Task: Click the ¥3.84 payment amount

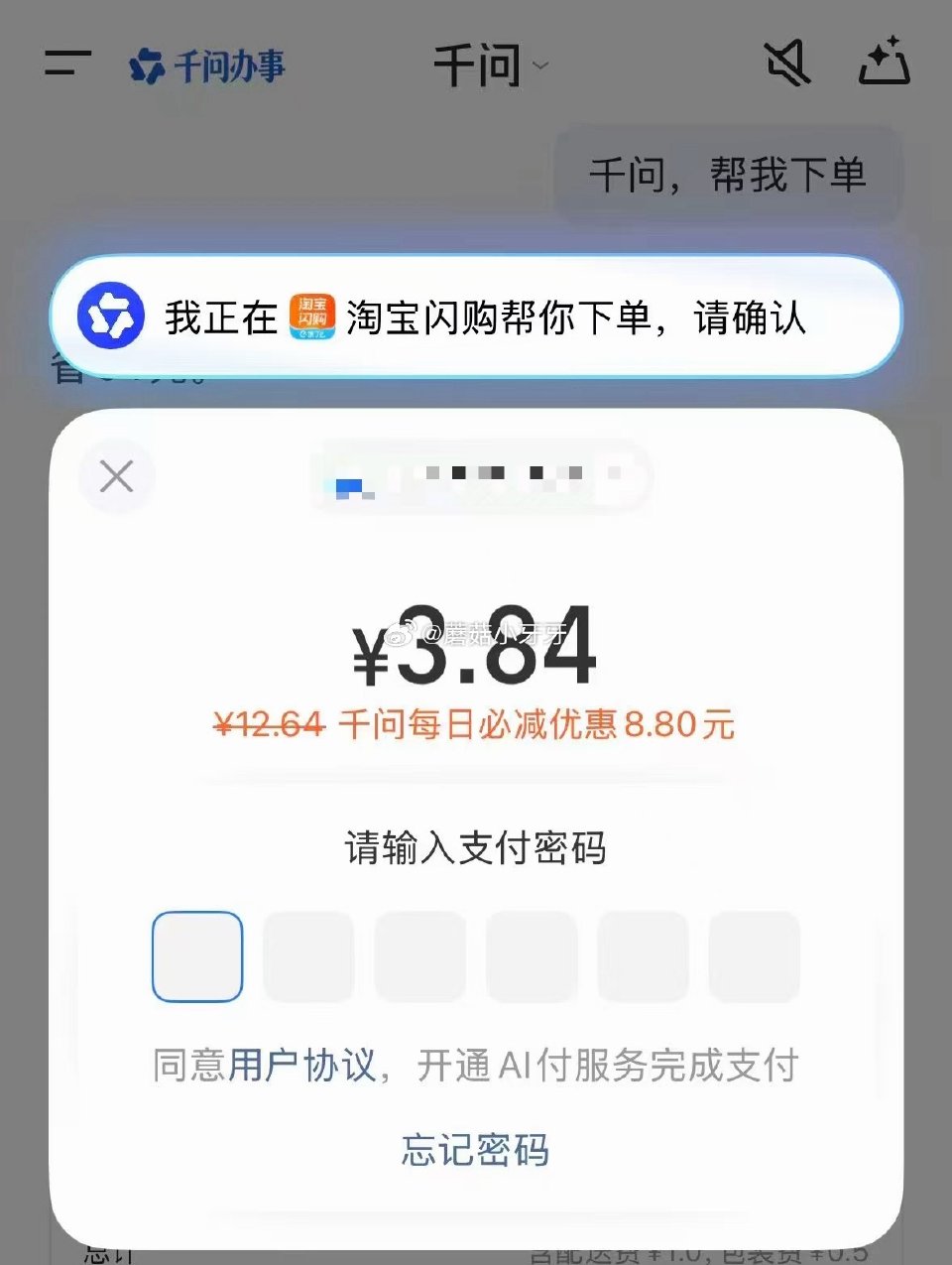Action: point(476,650)
